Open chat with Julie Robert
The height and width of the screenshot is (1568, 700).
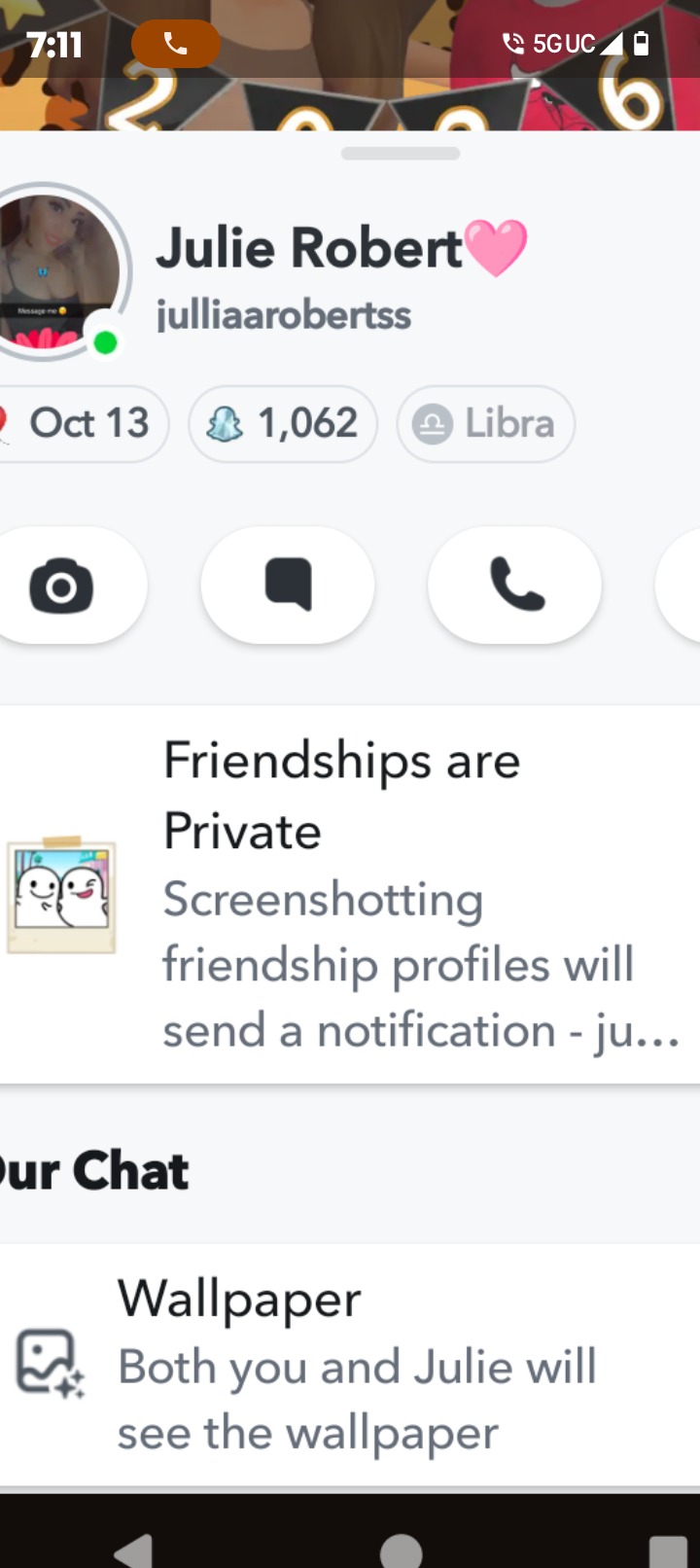click(288, 586)
